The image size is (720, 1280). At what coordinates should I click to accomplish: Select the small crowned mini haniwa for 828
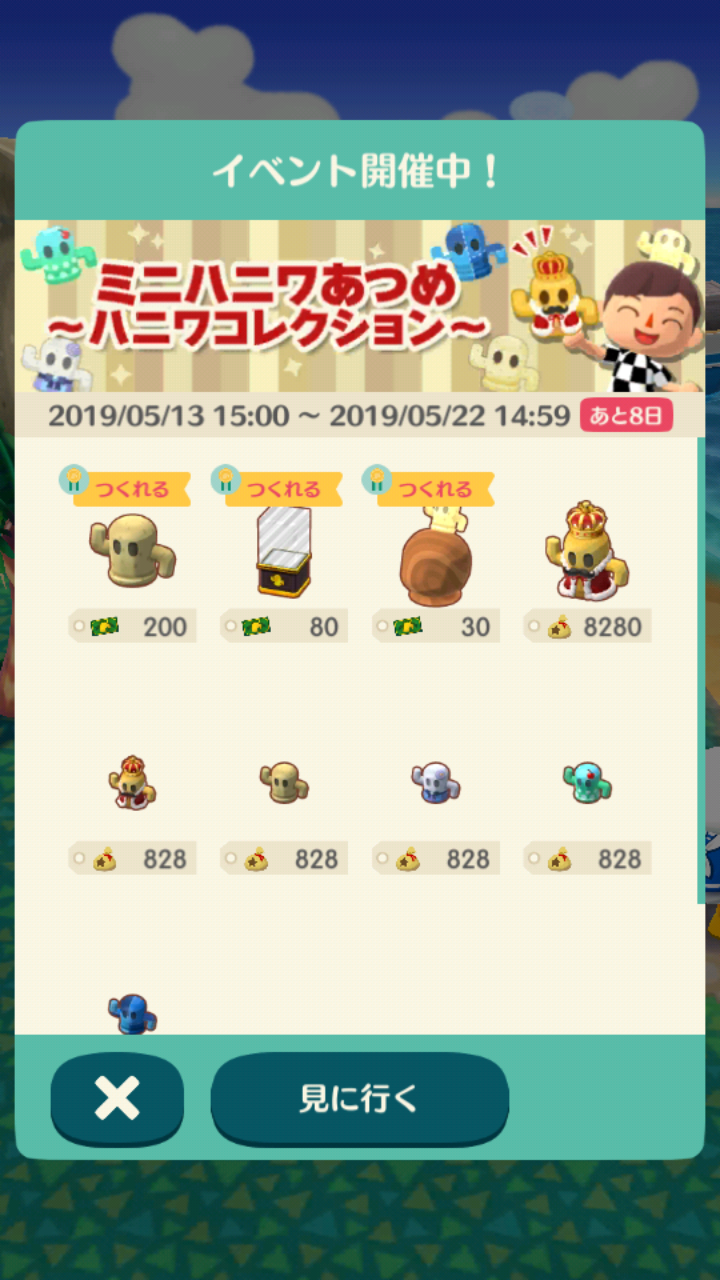[132, 785]
